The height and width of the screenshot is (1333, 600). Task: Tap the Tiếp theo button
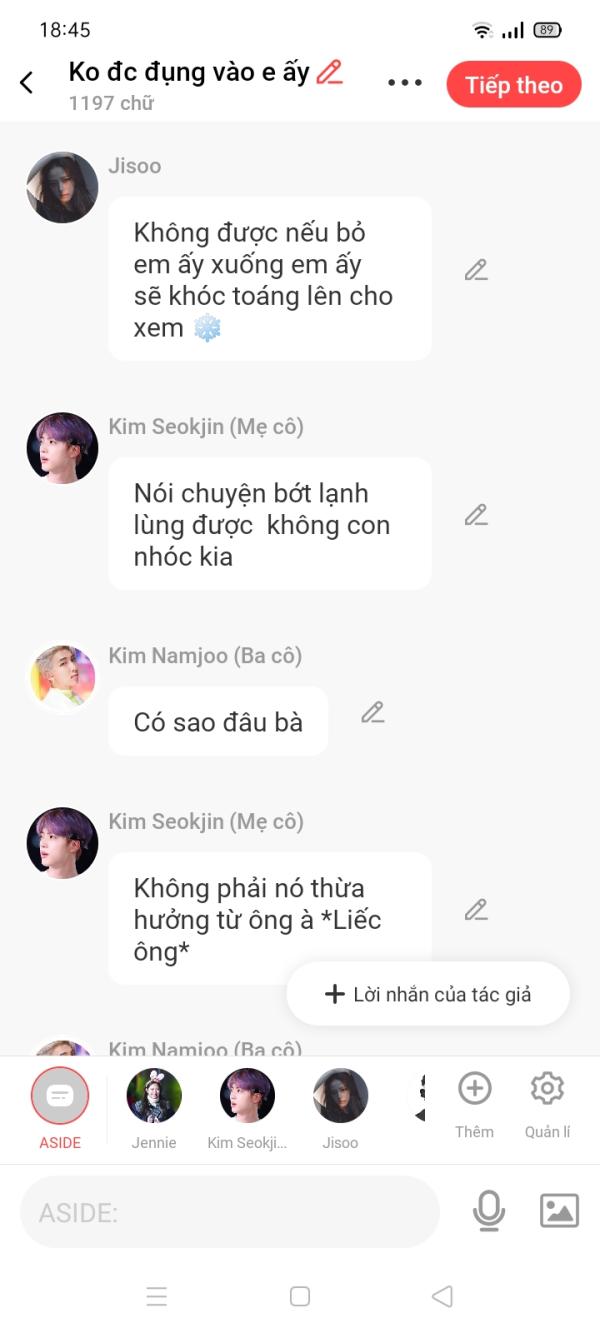(x=513, y=85)
